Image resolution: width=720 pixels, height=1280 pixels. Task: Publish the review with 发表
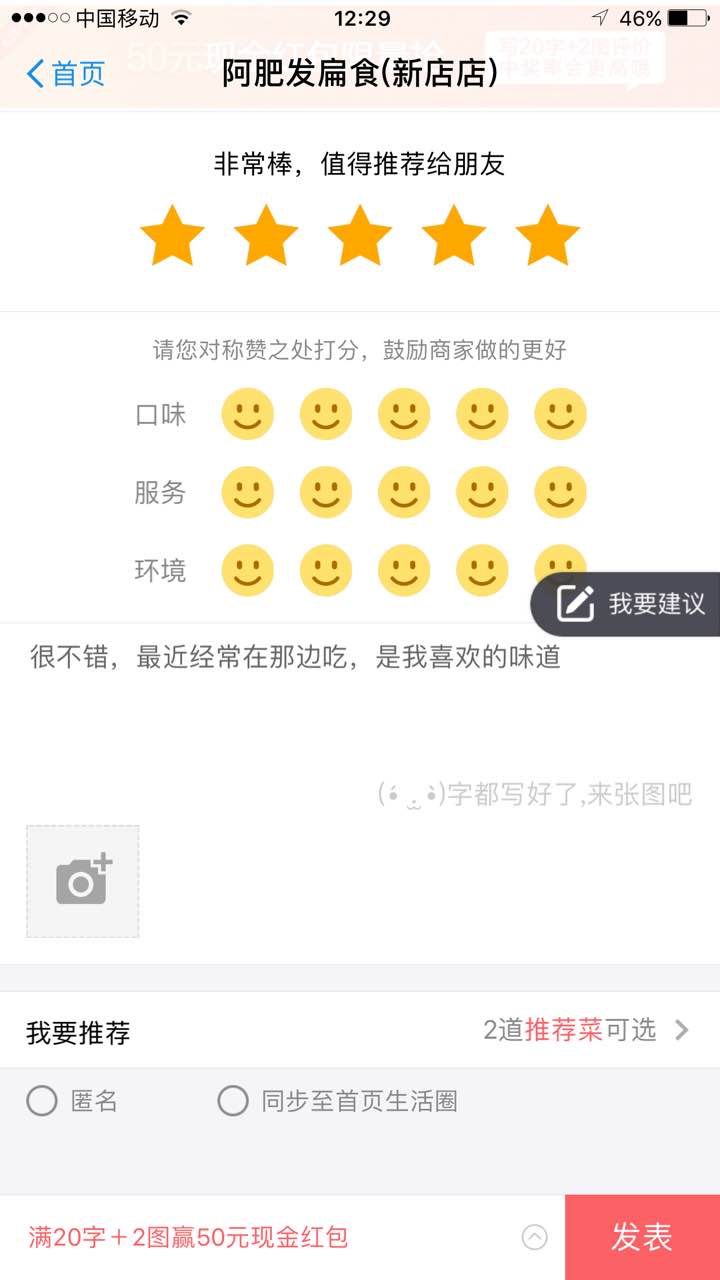(x=642, y=1238)
